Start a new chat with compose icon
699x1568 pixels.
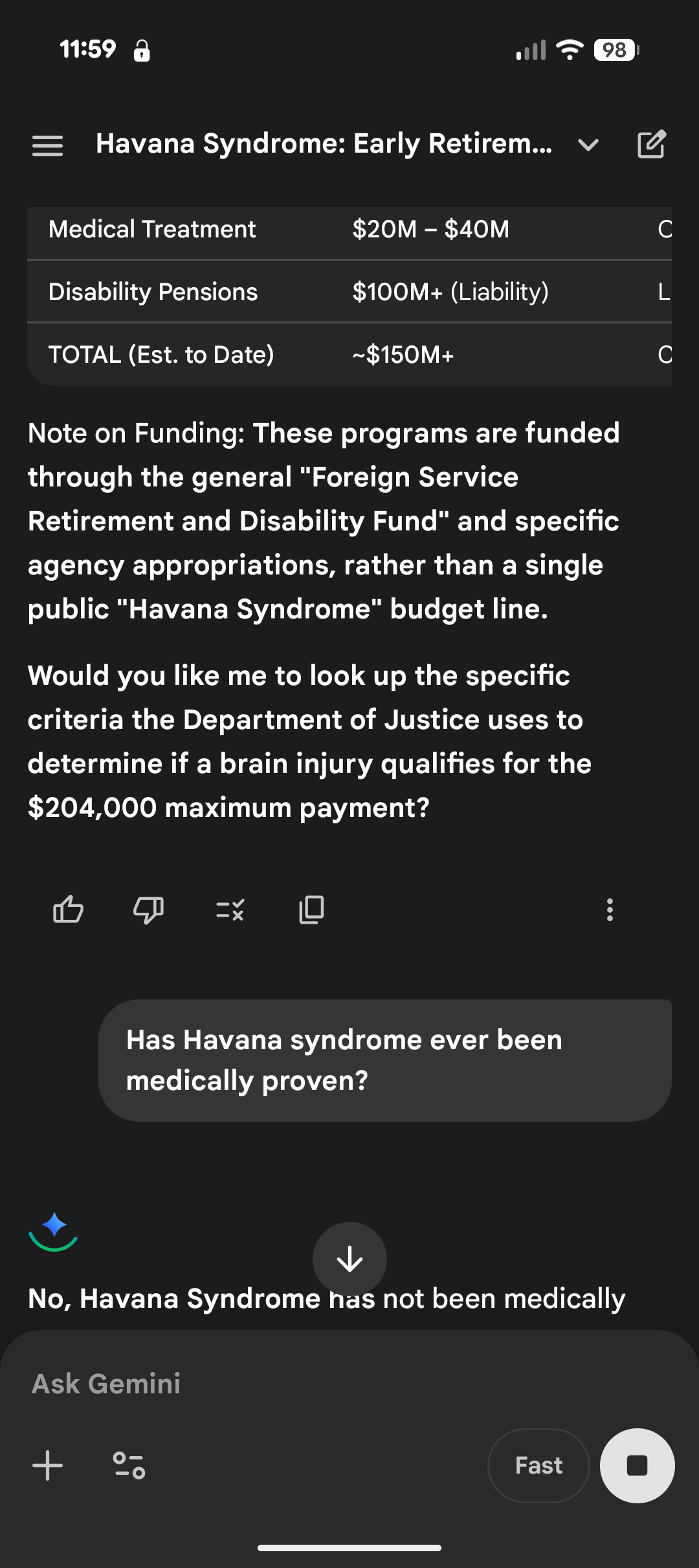[651, 144]
